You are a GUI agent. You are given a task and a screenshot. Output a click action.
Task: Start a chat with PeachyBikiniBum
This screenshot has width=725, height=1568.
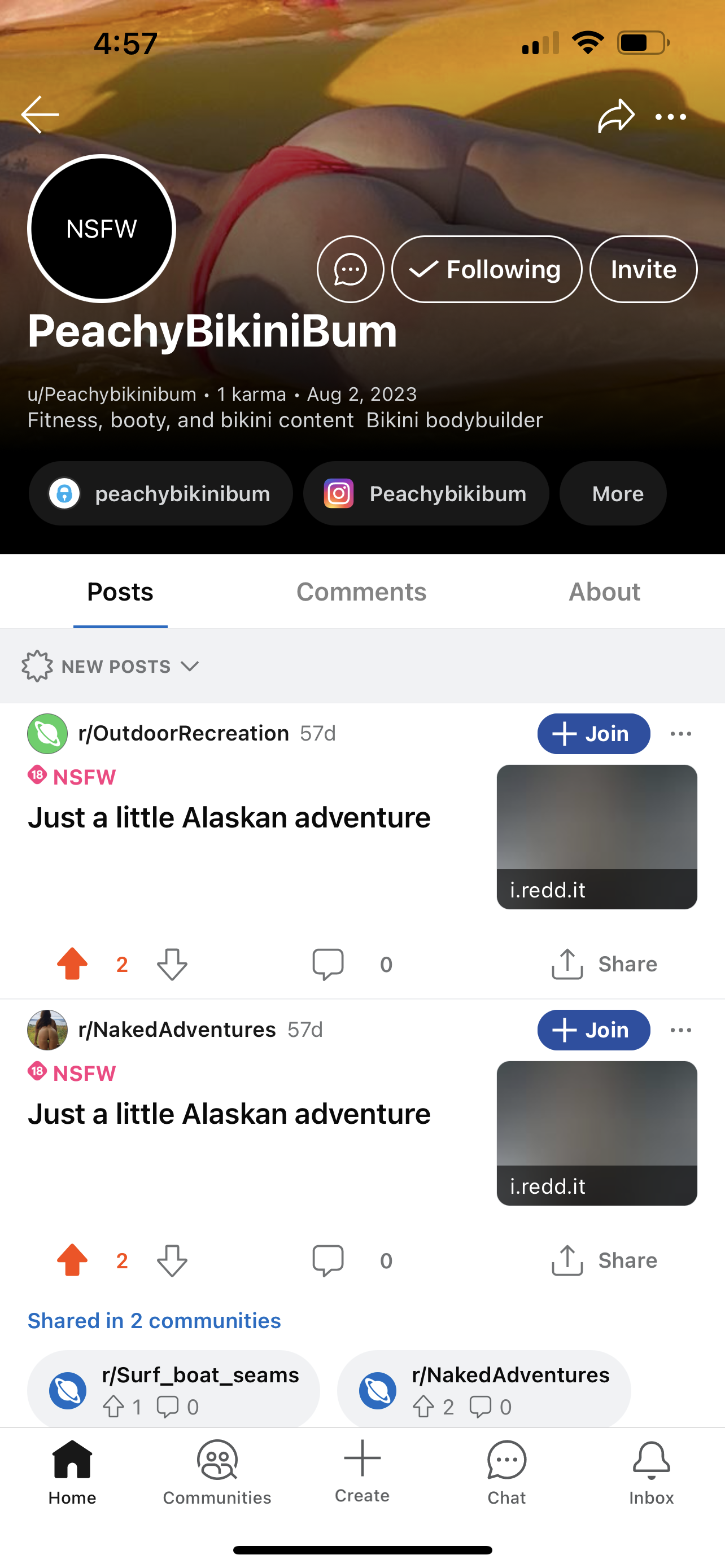(x=350, y=269)
